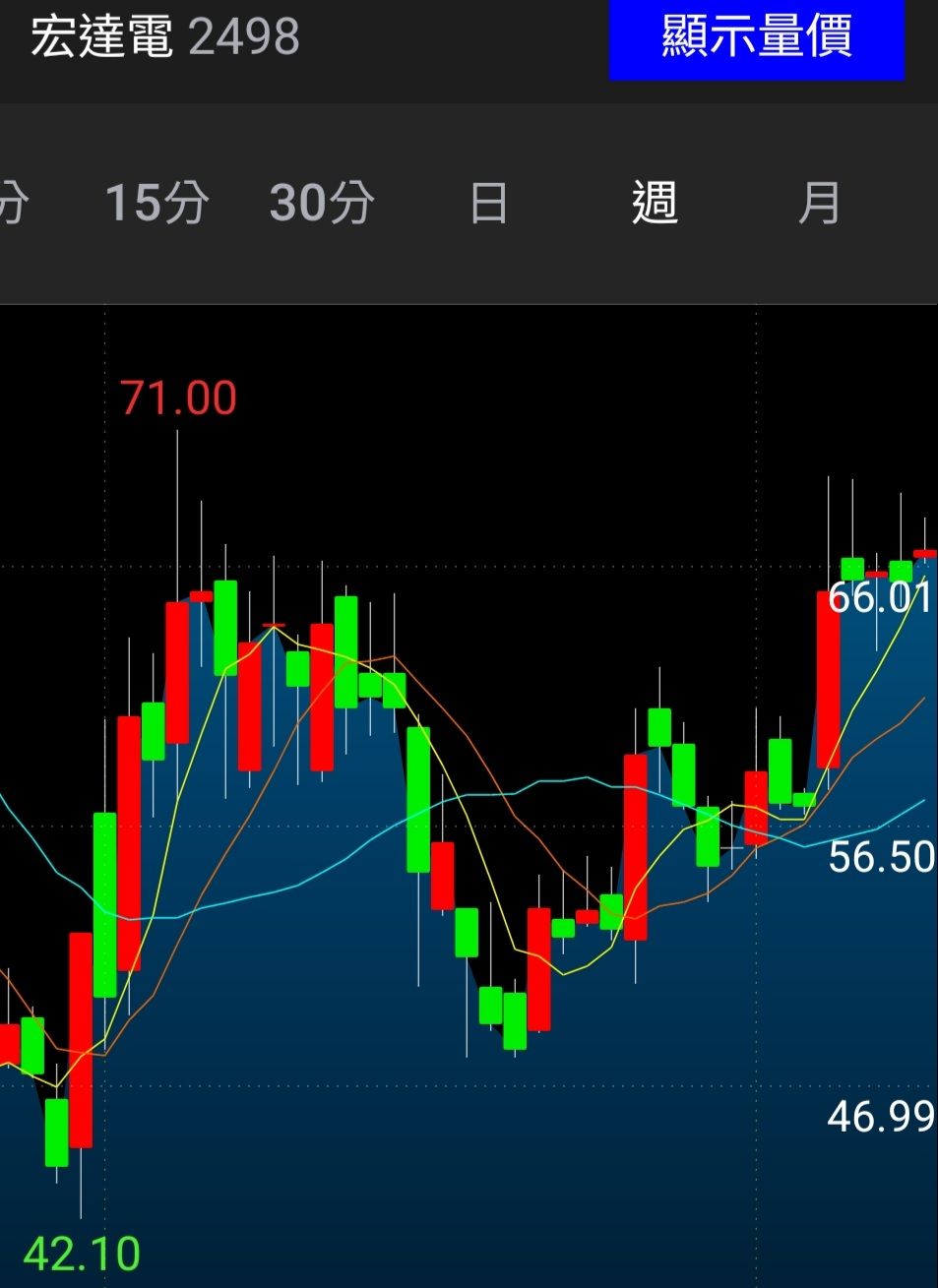Select the weekly 週 chart tab

(655, 203)
